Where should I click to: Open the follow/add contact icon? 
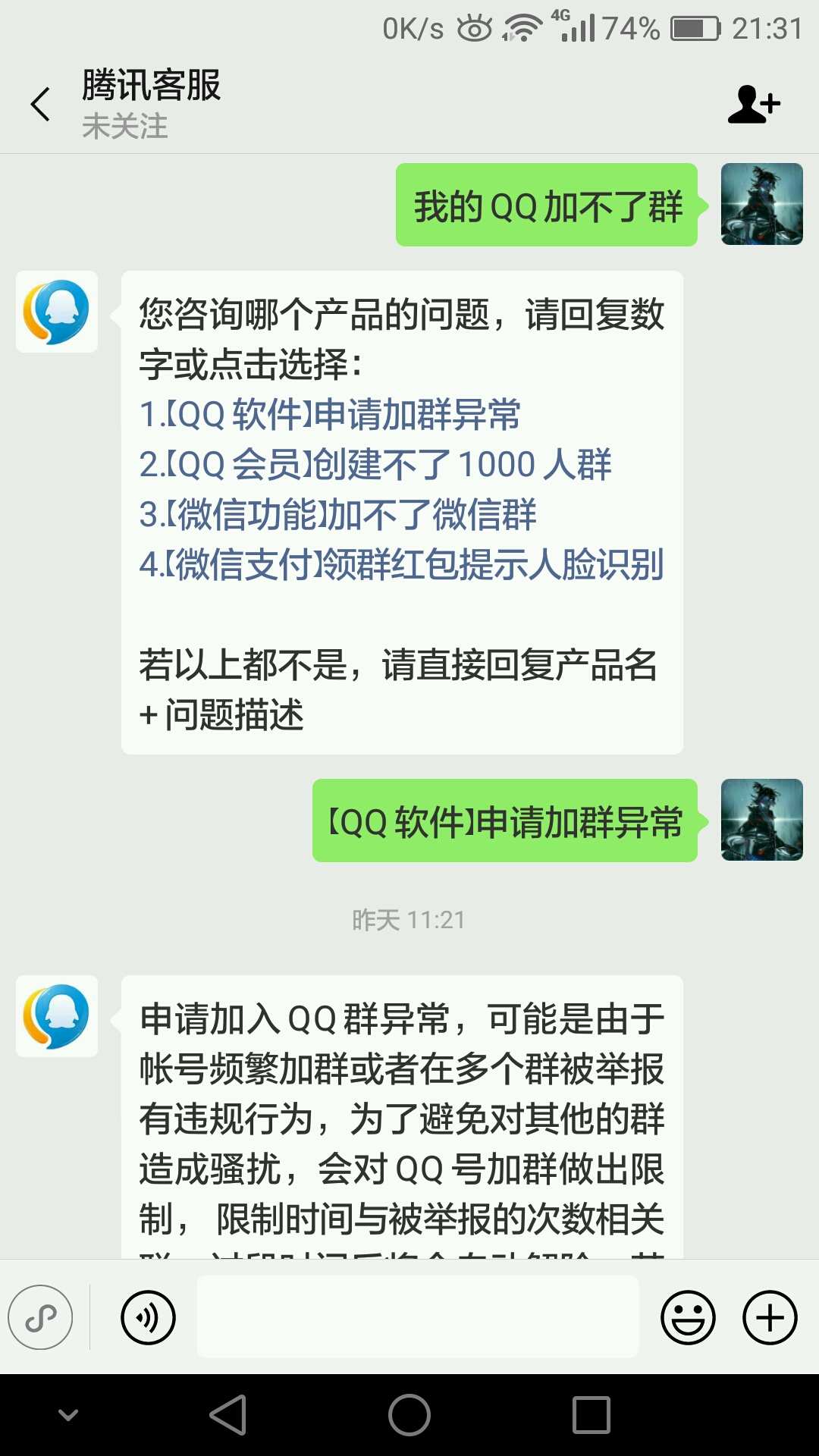[753, 105]
